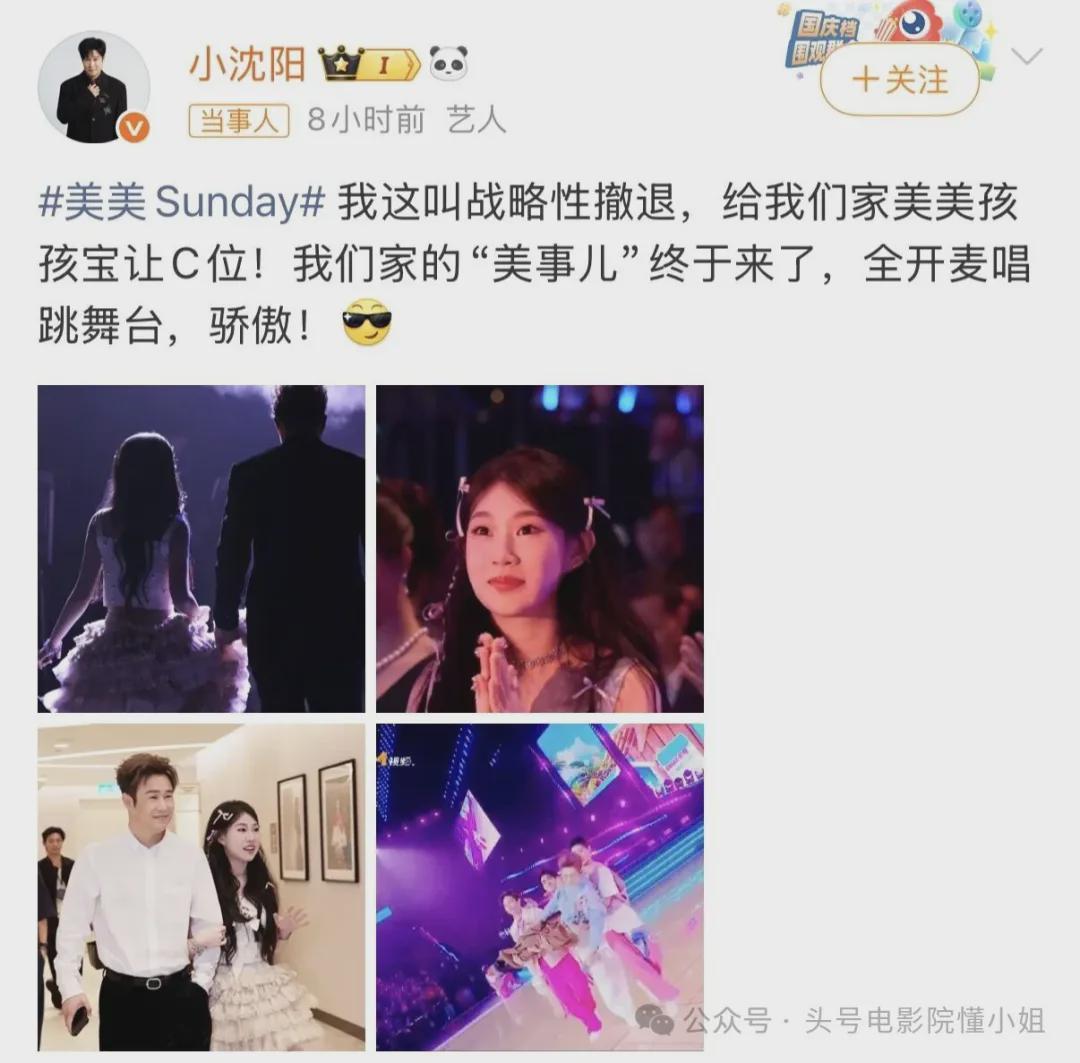View the photo of girl clapping
The height and width of the screenshot is (1063, 1080).
tap(539, 548)
